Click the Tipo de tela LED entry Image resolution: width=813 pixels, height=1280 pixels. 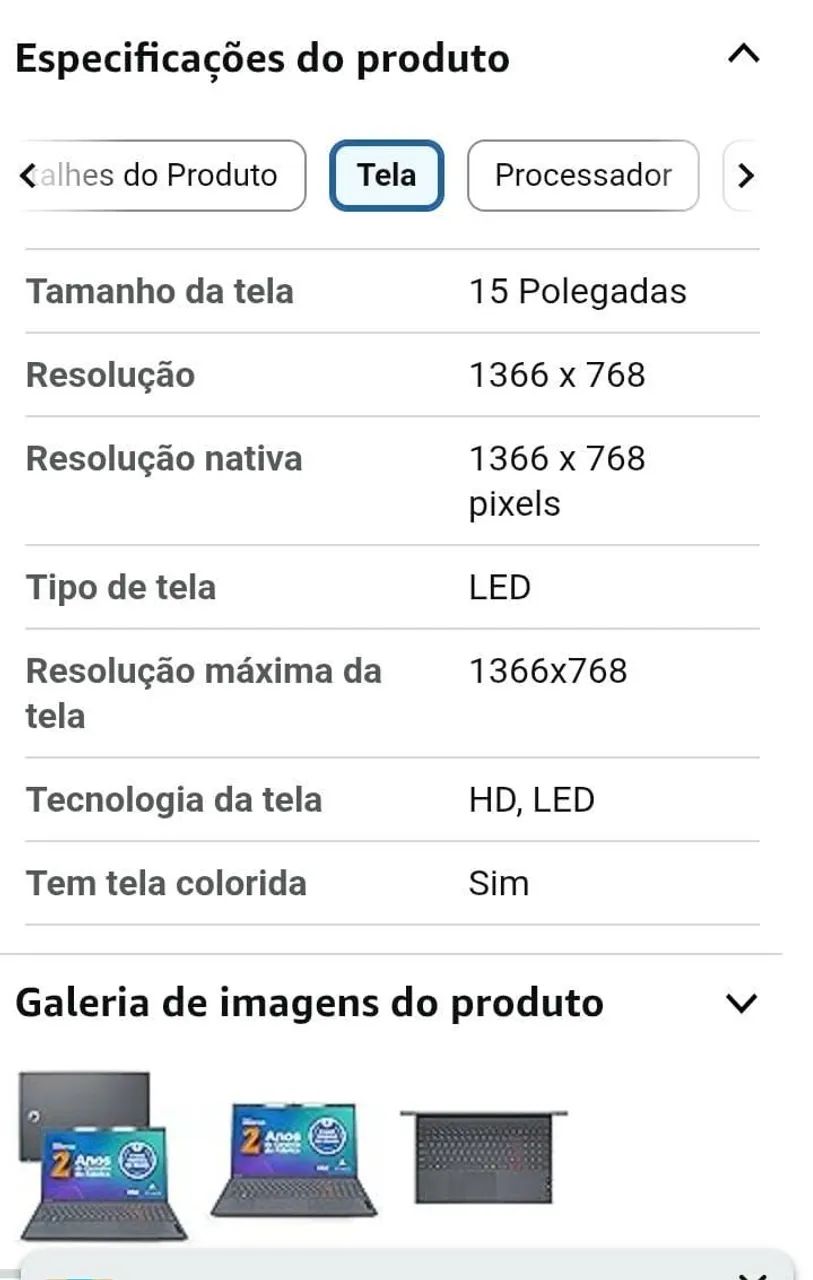pos(500,587)
